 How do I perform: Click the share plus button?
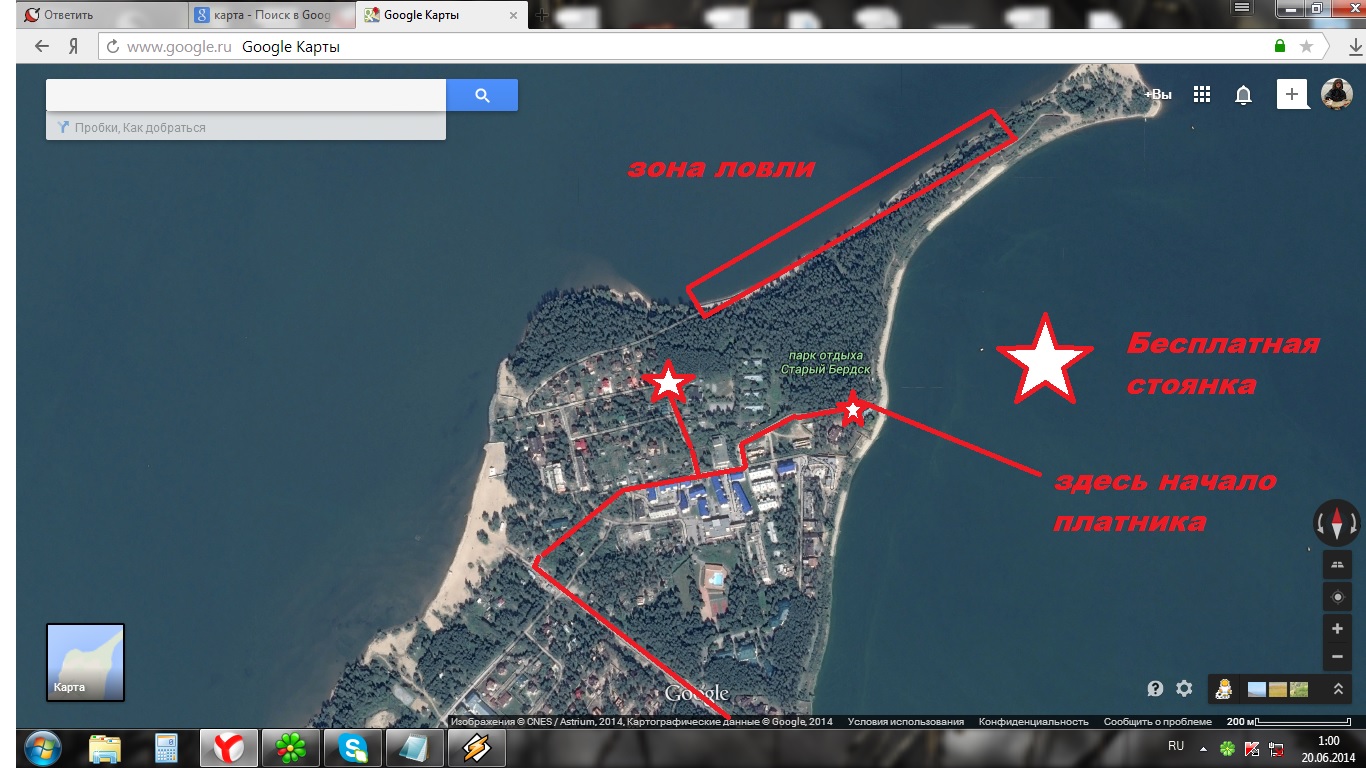click(1292, 94)
